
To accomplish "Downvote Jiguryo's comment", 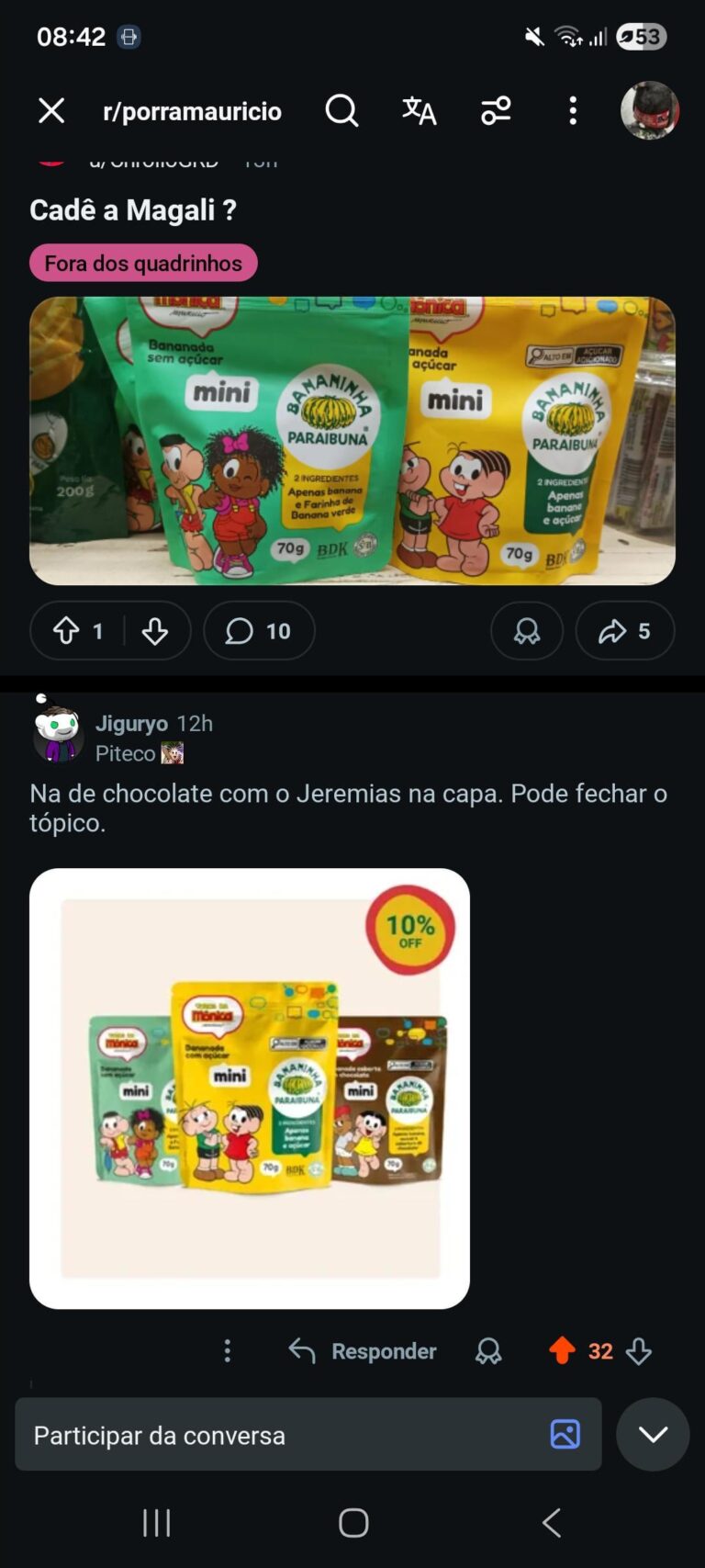I will click(639, 1351).
